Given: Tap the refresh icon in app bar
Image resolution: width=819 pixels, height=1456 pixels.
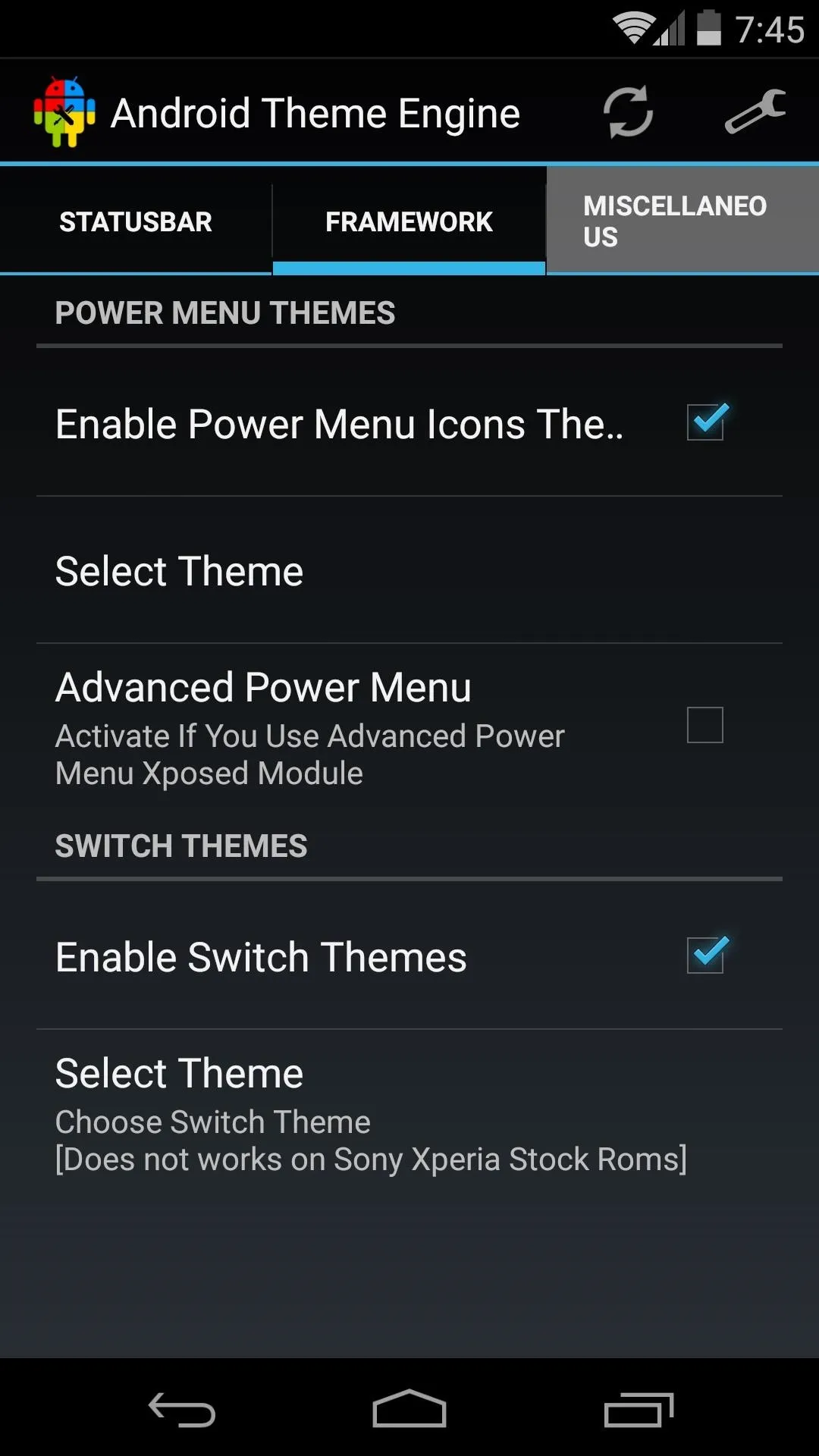Looking at the screenshot, I should tap(628, 112).
